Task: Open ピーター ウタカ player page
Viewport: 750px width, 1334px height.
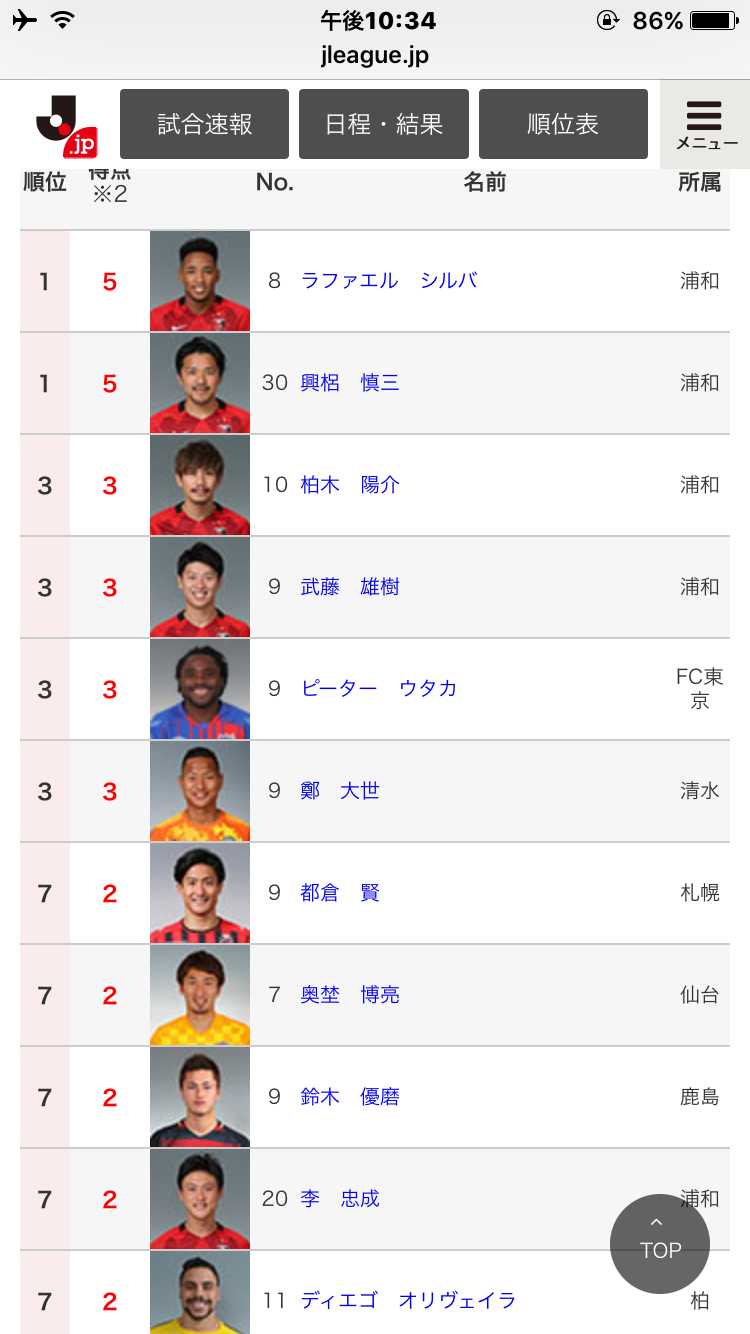Action: [x=379, y=688]
